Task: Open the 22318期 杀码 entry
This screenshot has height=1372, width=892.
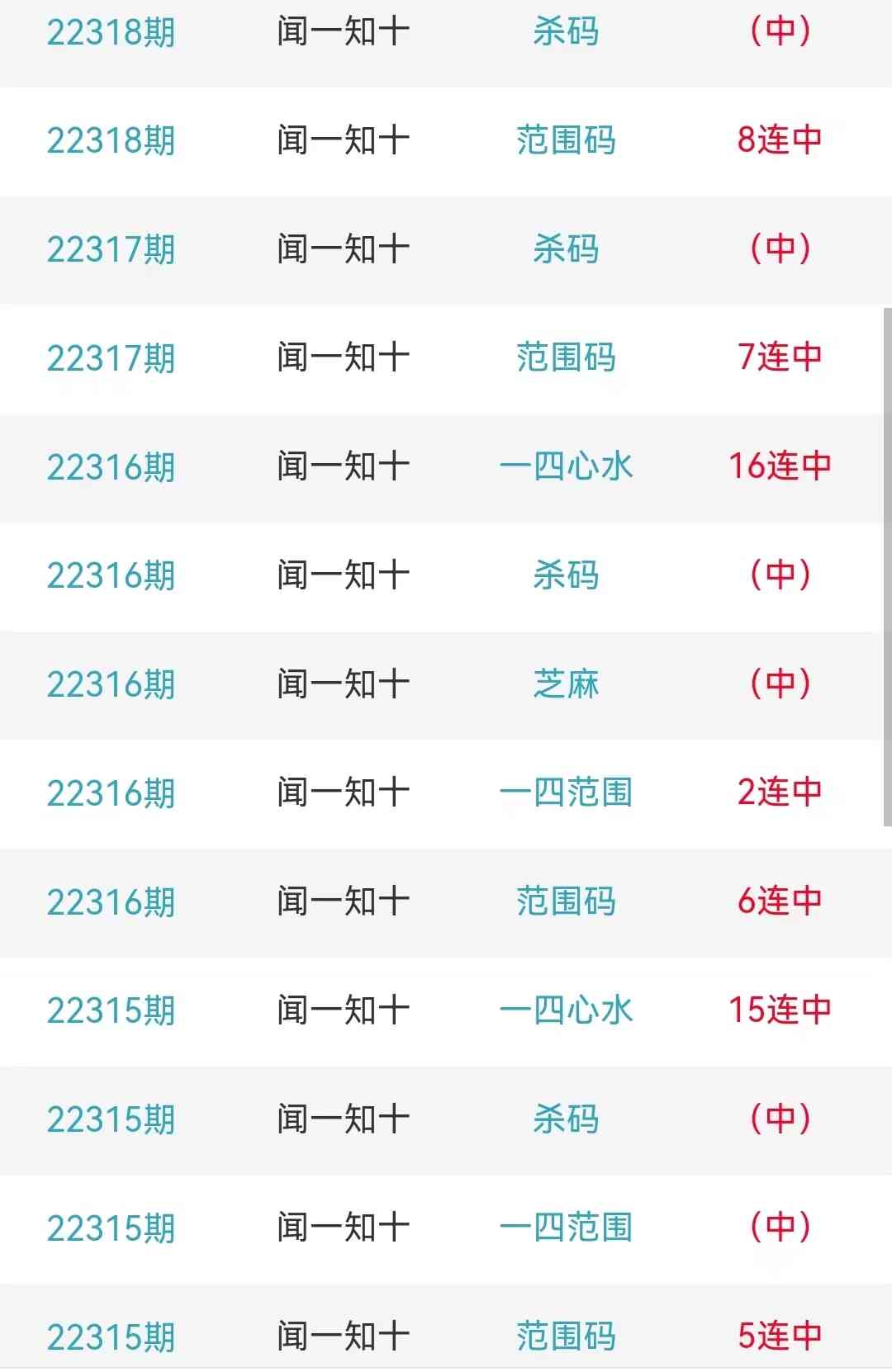Action: (x=565, y=32)
